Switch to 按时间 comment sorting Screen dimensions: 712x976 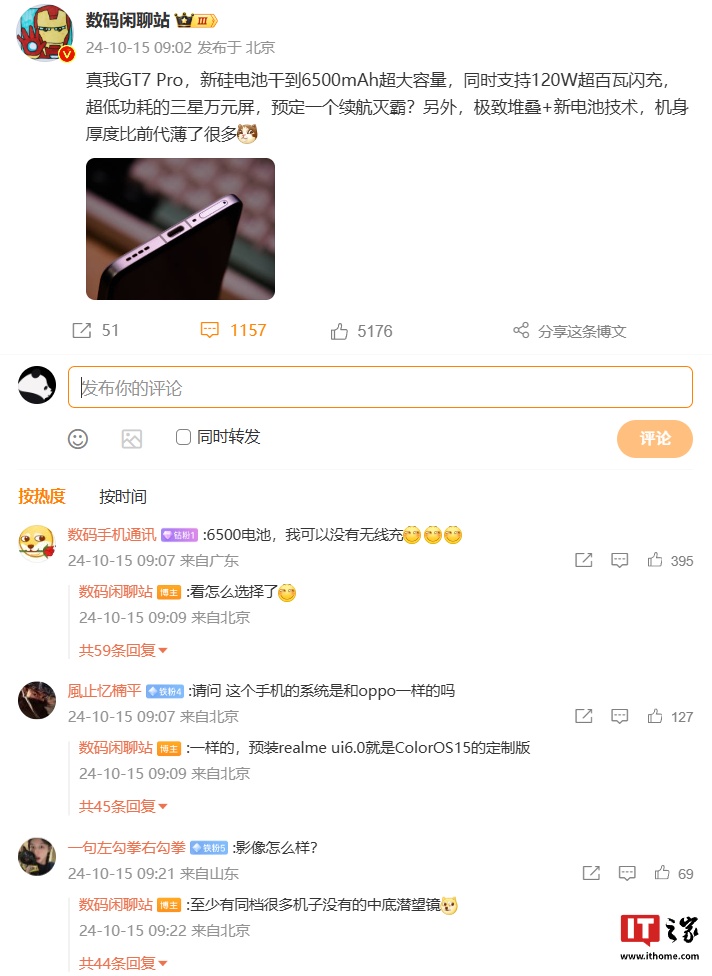[x=122, y=496]
